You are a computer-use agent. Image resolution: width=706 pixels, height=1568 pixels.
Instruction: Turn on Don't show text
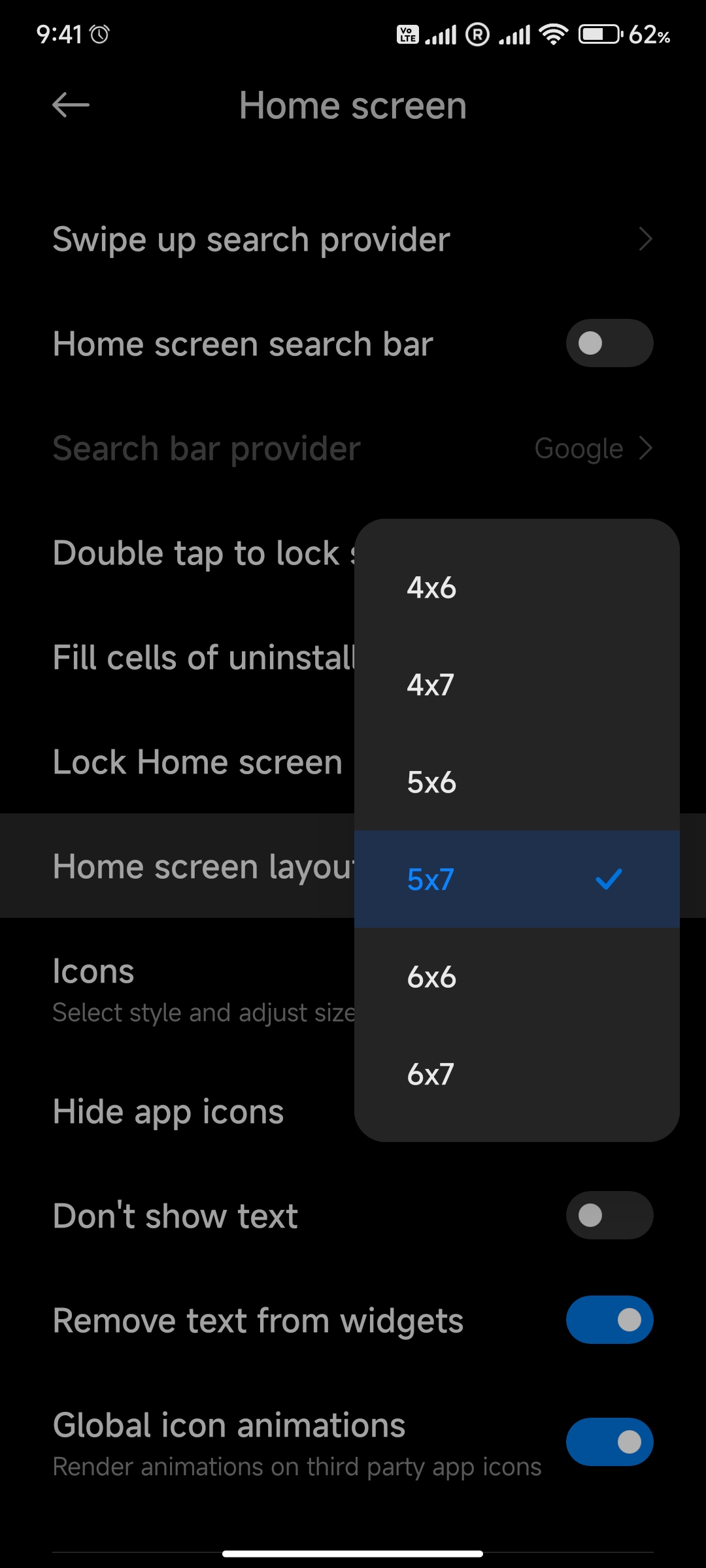tap(609, 1215)
